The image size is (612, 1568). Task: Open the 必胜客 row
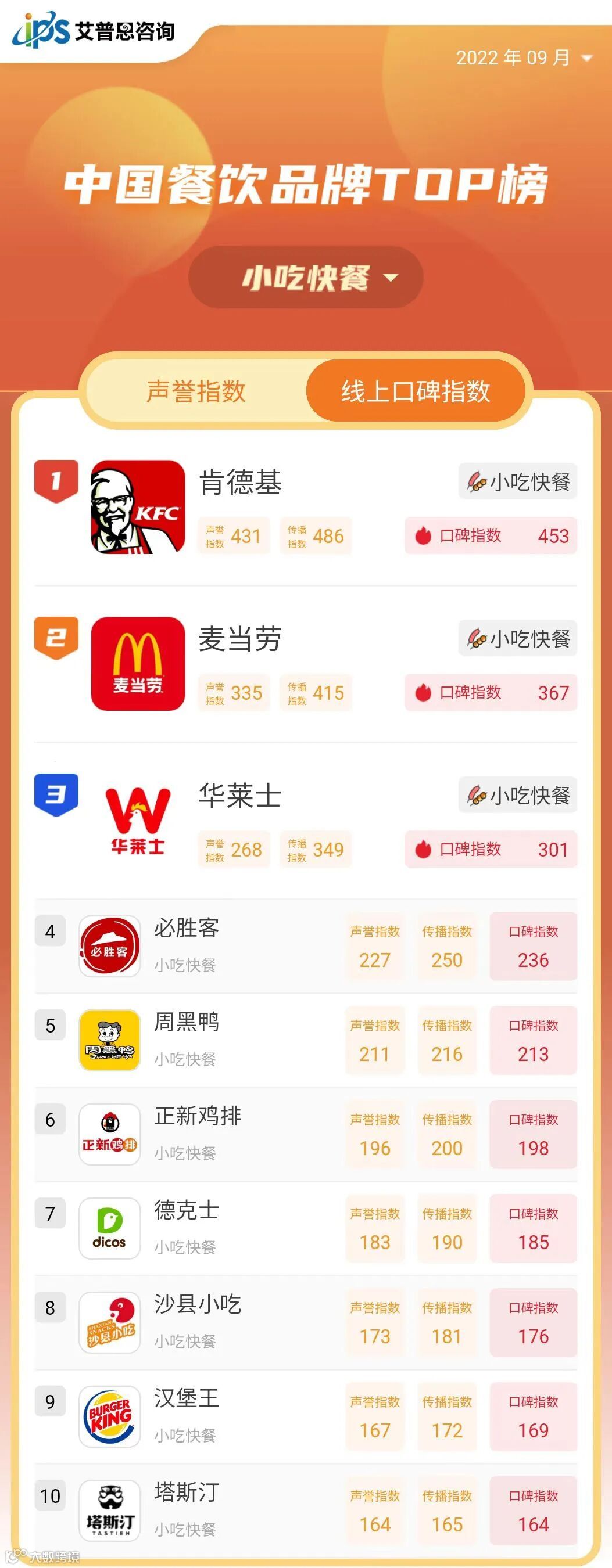[306, 946]
